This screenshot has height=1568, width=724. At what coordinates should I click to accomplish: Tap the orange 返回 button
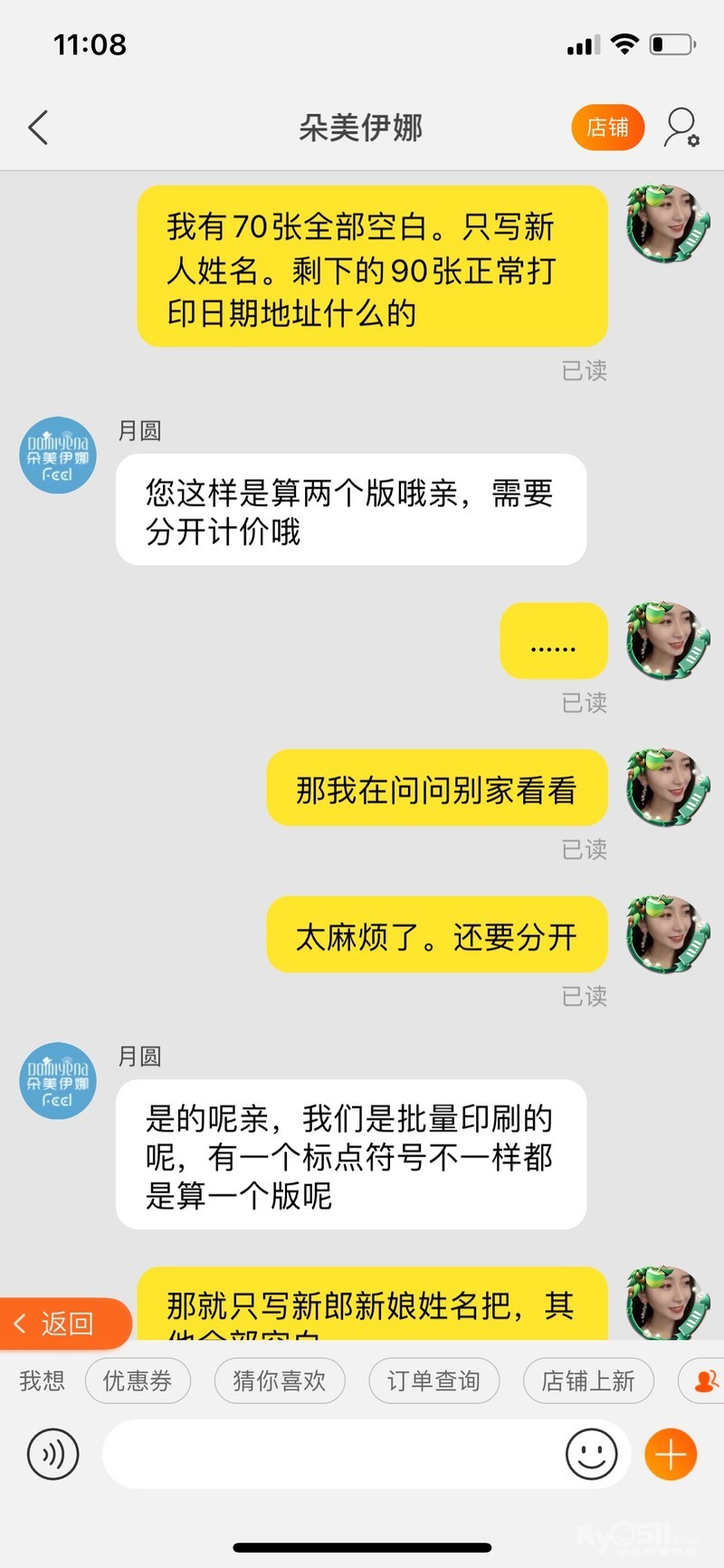coord(63,1324)
